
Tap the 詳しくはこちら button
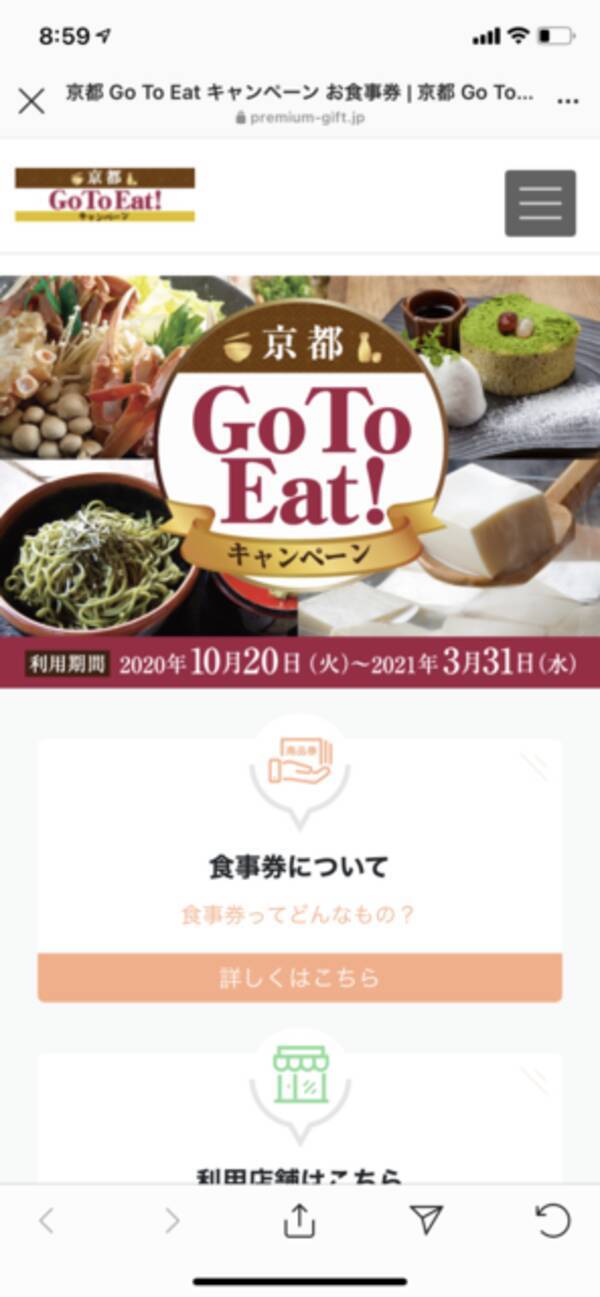[300, 977]
